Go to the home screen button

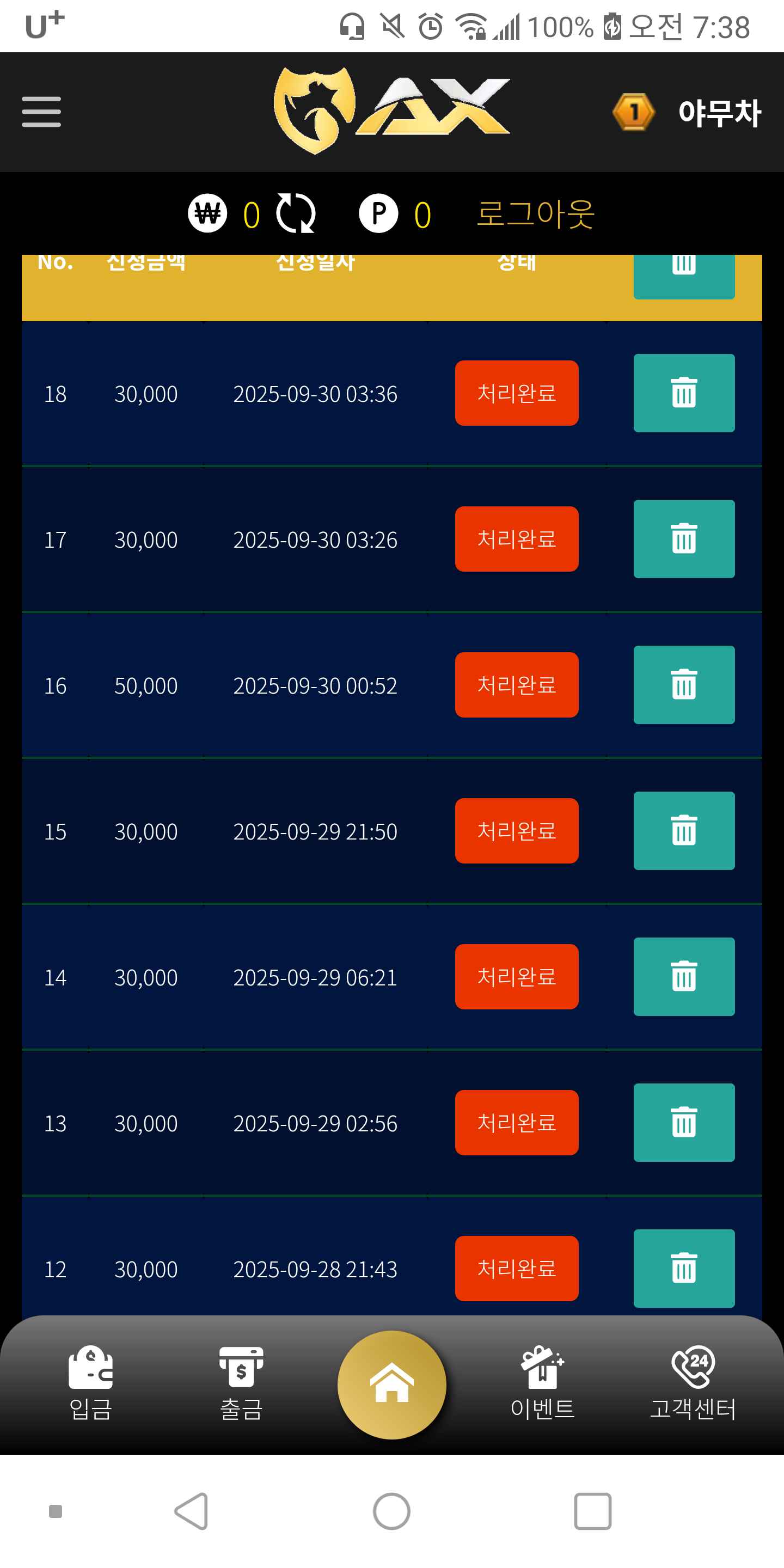[x=392, y=1384]
